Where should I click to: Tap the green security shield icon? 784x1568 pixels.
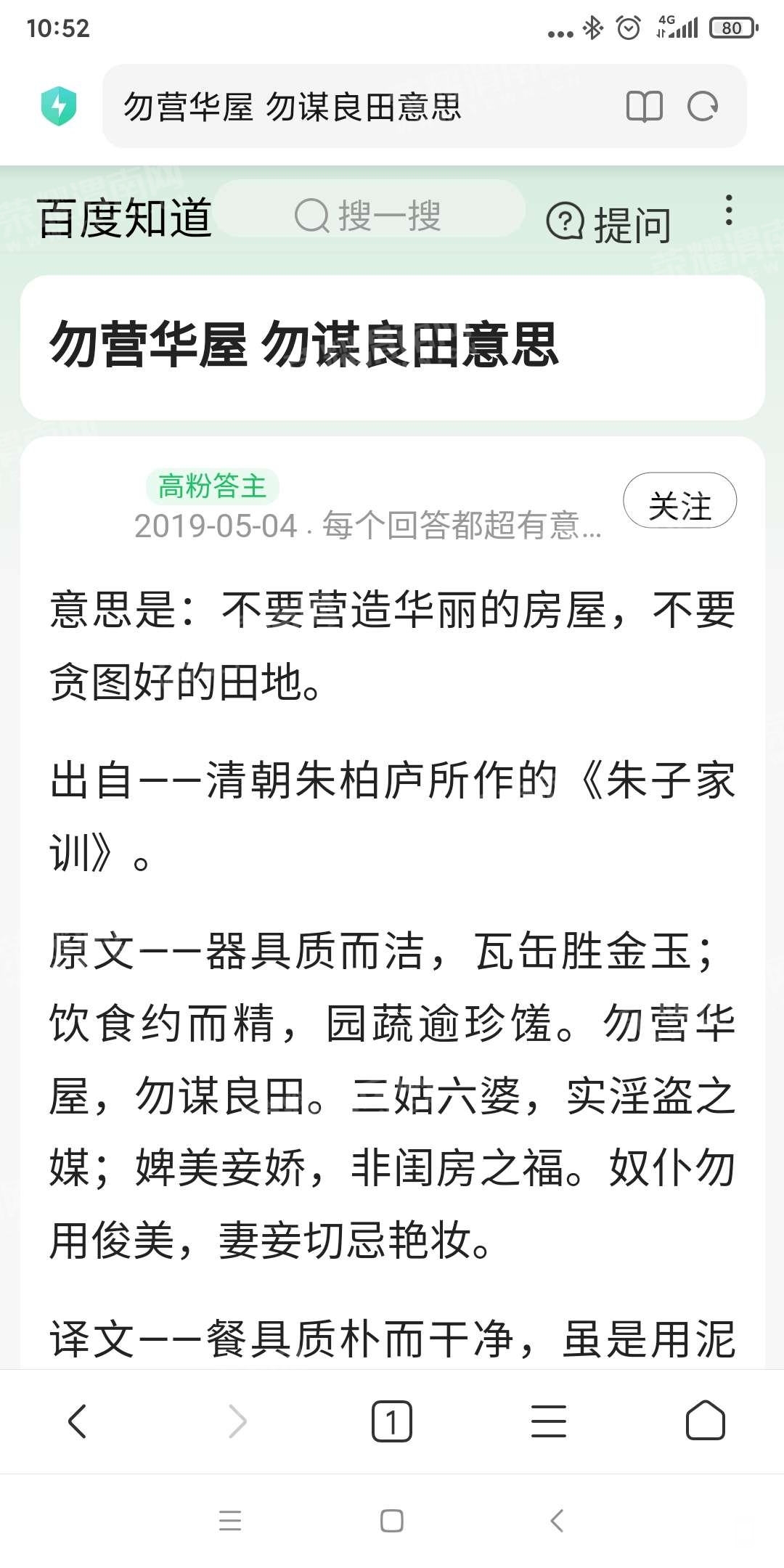point(59,106)
